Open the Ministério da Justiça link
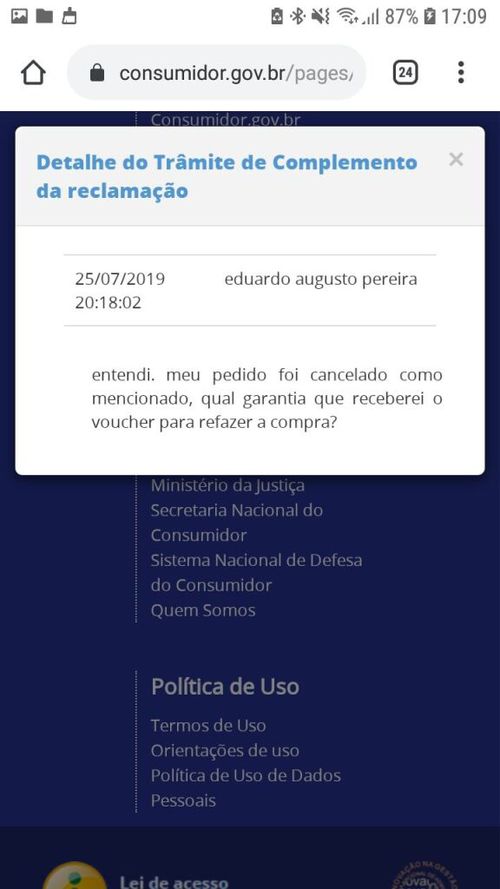Image resolution: width=500 pixels, height=889 pixels. 227,485
